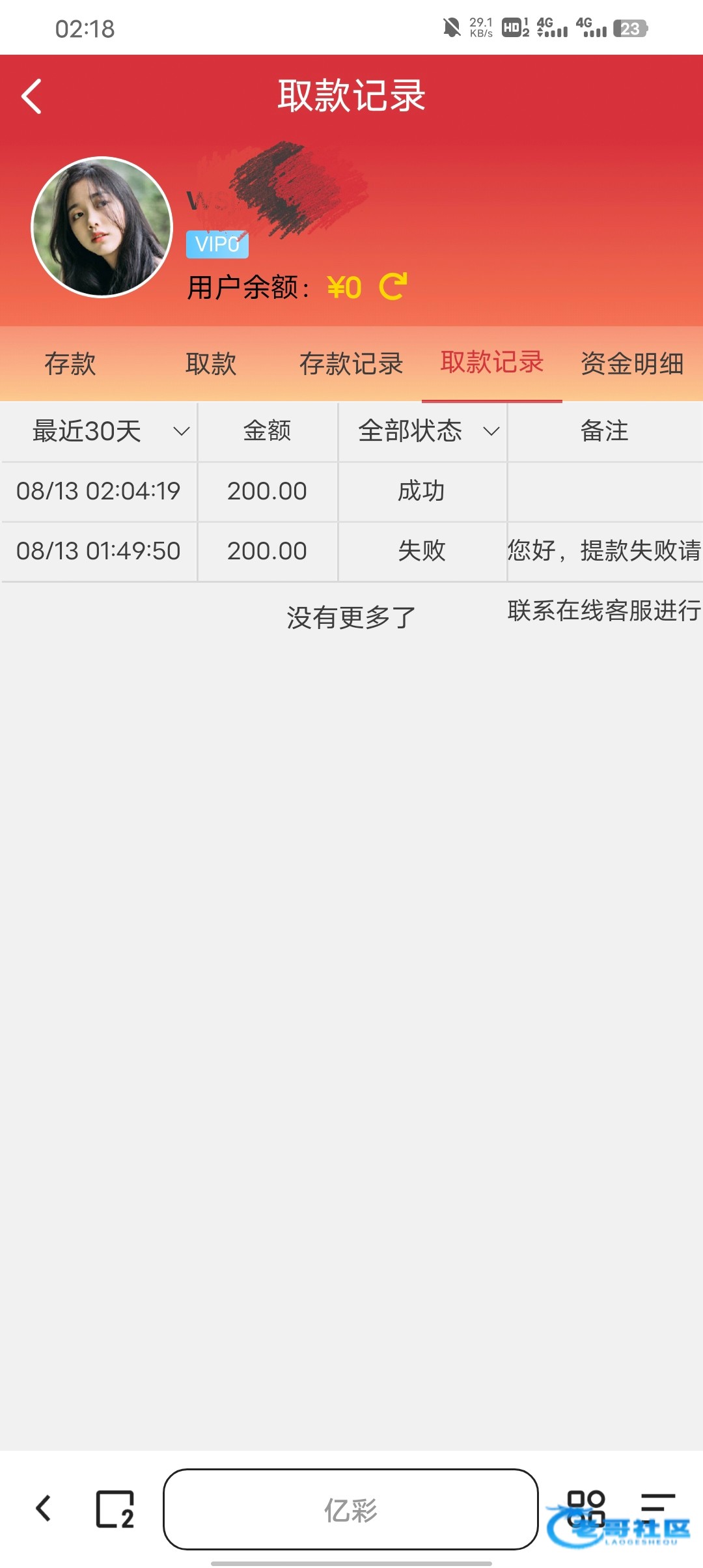This screenshot has height=1568, width=703.
Task: Go back using the header arrow
Action: (31, 96)
